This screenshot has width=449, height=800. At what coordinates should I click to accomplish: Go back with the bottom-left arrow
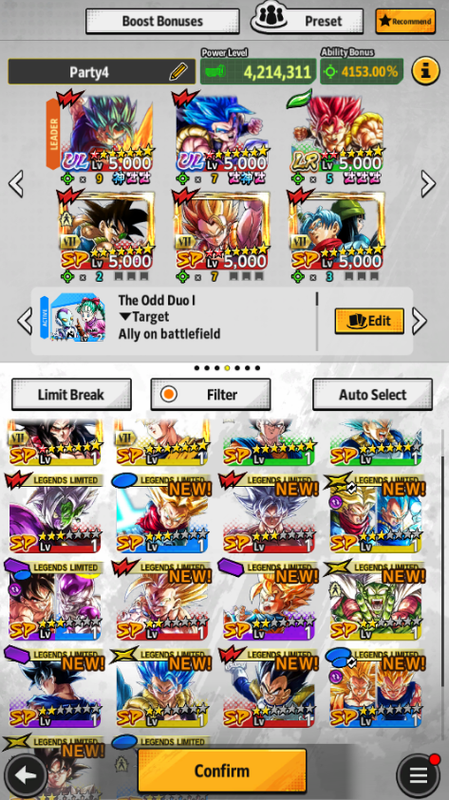(26, 776)
